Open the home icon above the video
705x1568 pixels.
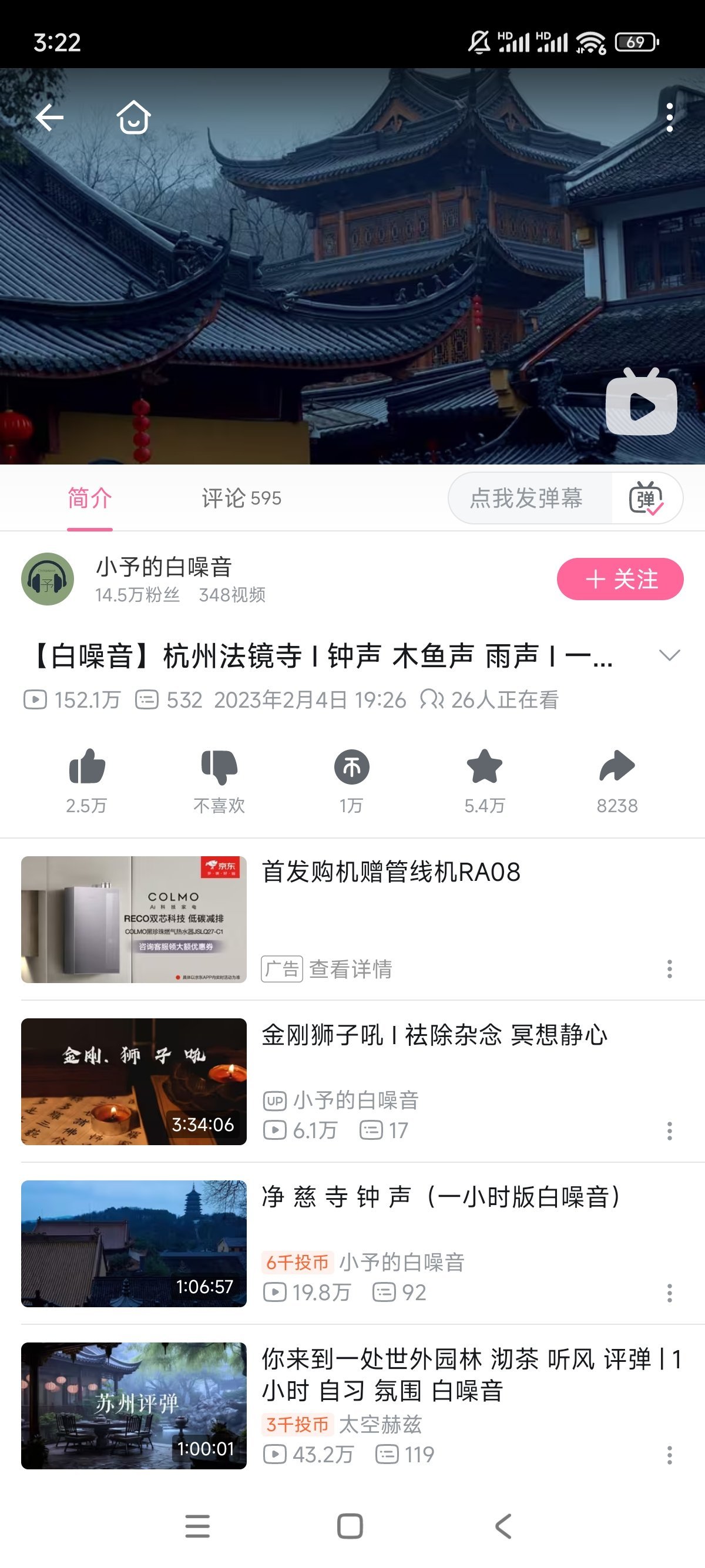tap(133, 117)
